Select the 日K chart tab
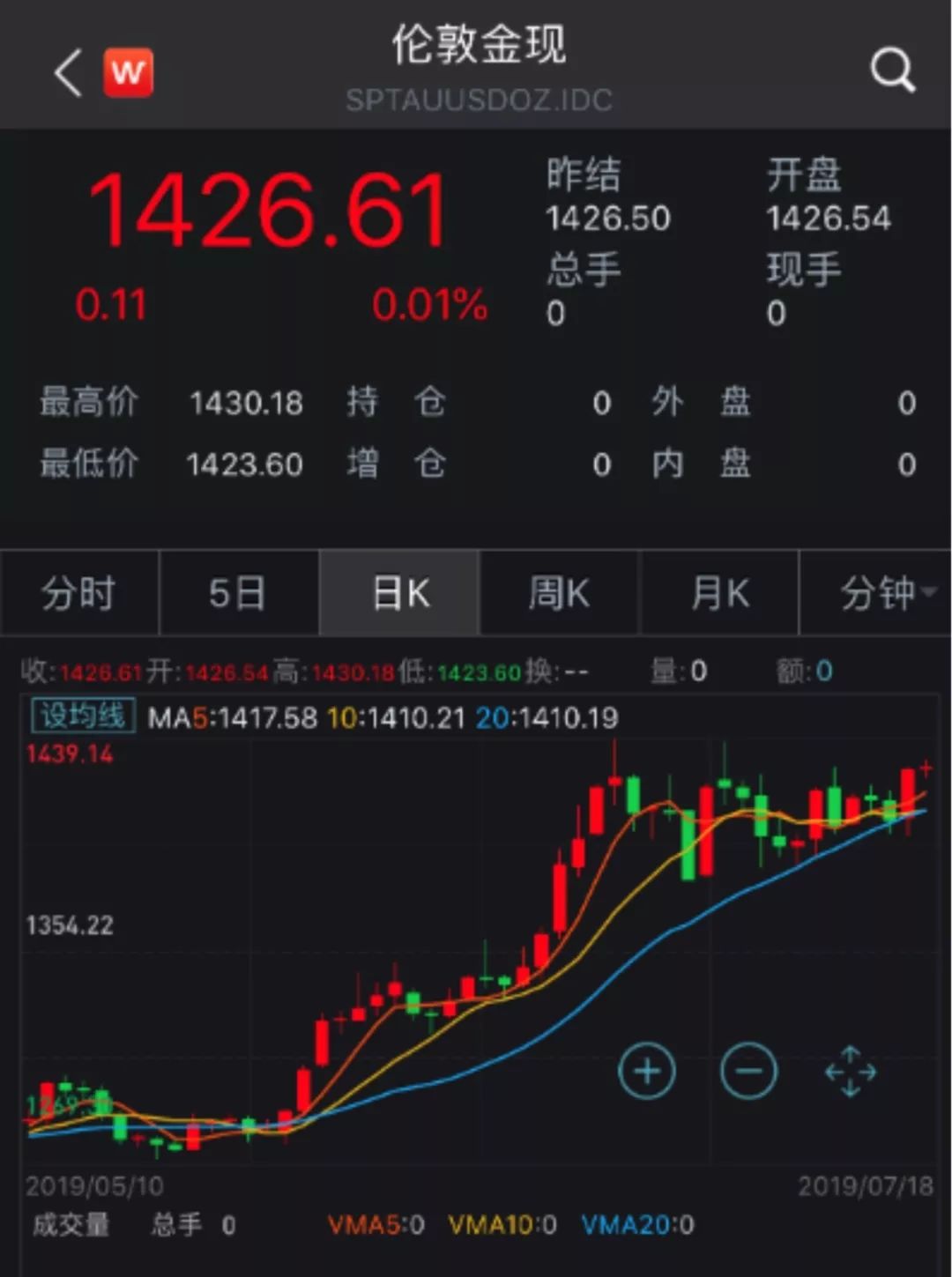 pyautogui.click(x=399, y=593)
